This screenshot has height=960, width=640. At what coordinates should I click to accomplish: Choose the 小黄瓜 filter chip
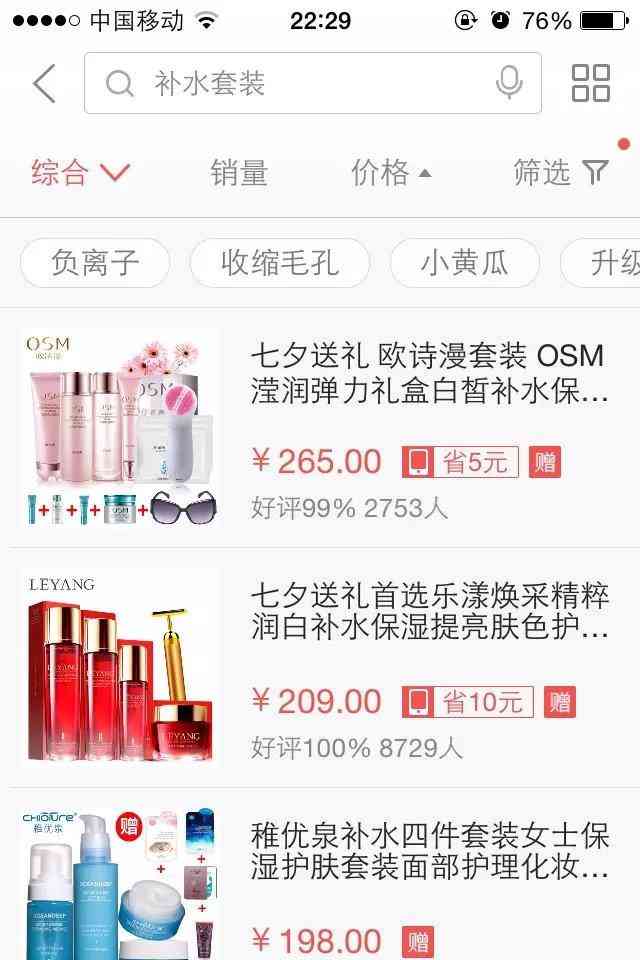464,264
